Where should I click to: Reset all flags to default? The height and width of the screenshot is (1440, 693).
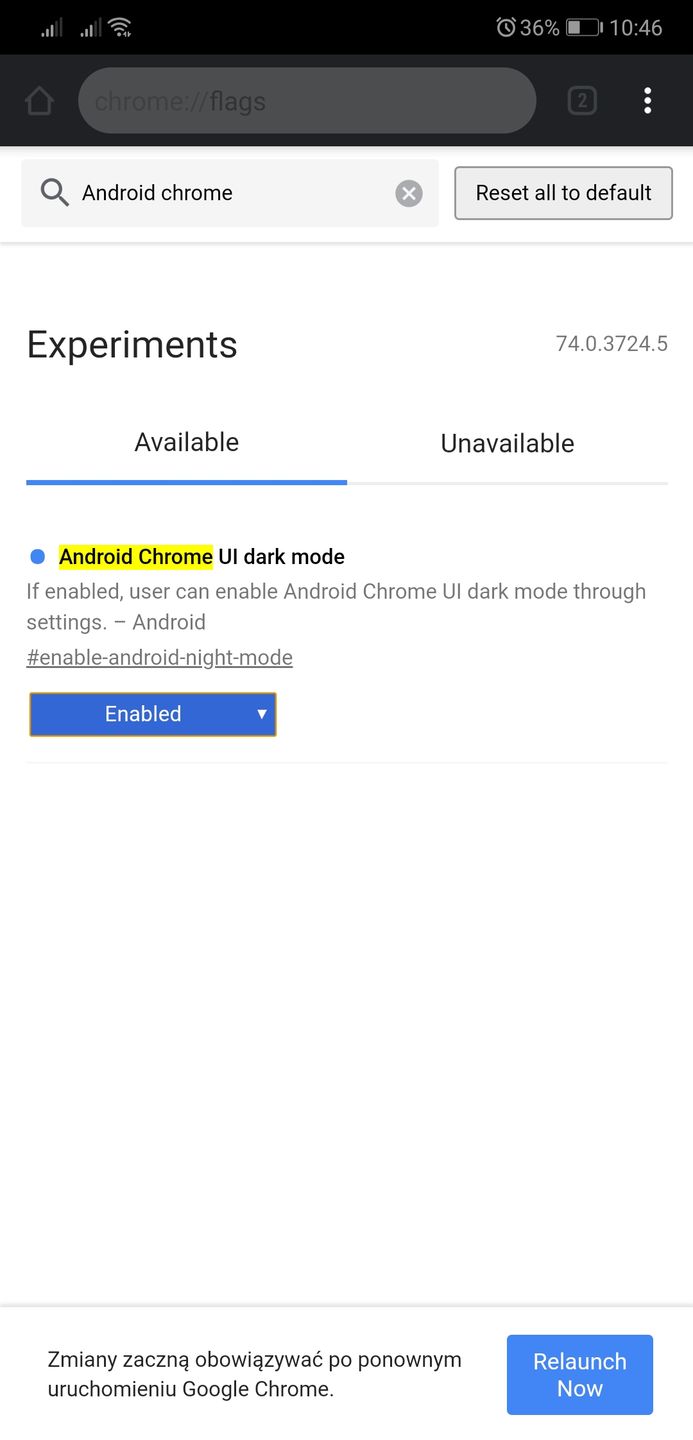point(563,193)
